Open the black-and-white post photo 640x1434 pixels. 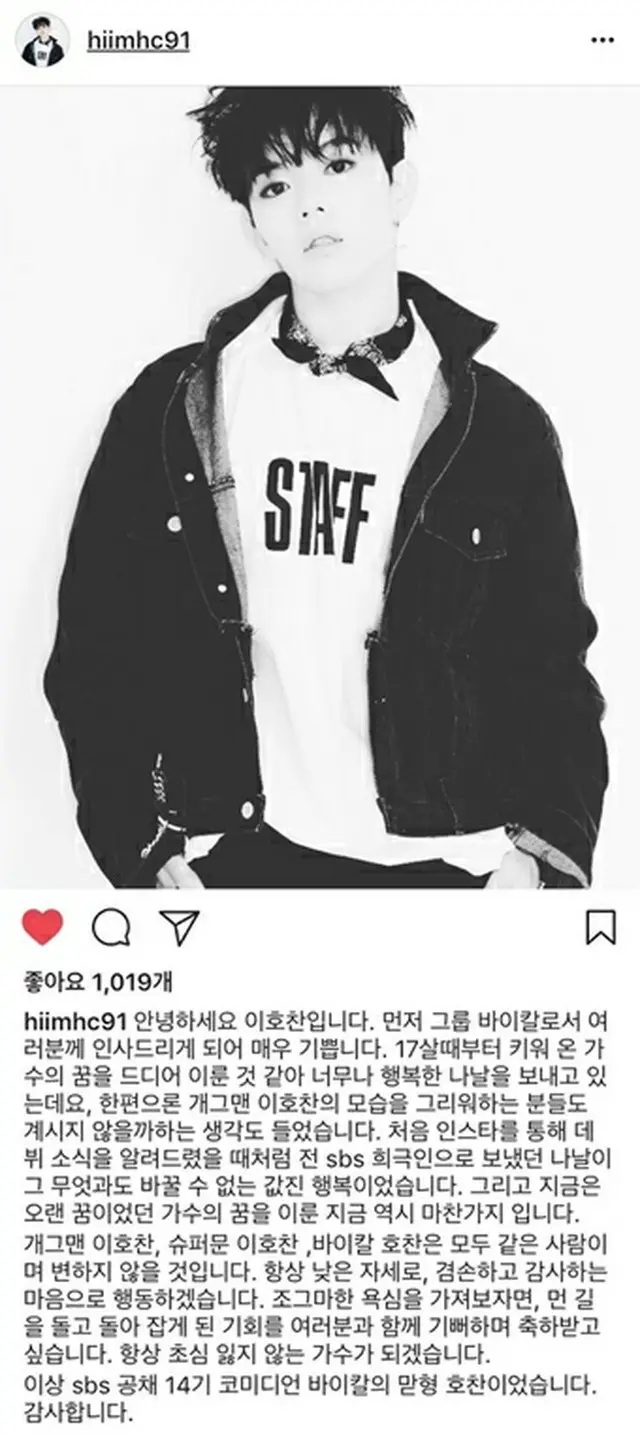(320, 487)
